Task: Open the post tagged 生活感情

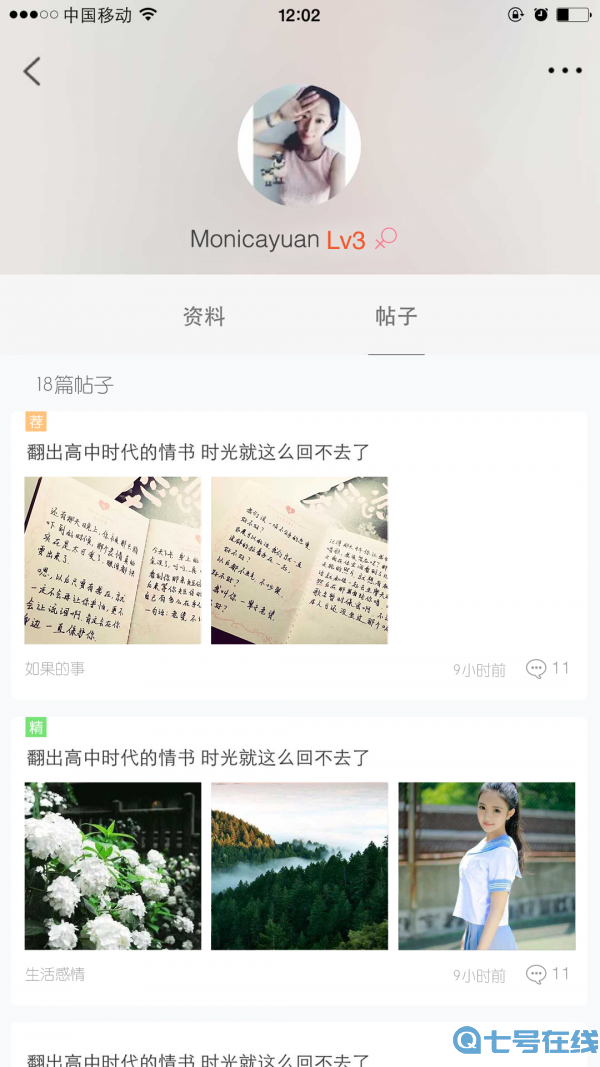Action: click(x=198, y=758)
